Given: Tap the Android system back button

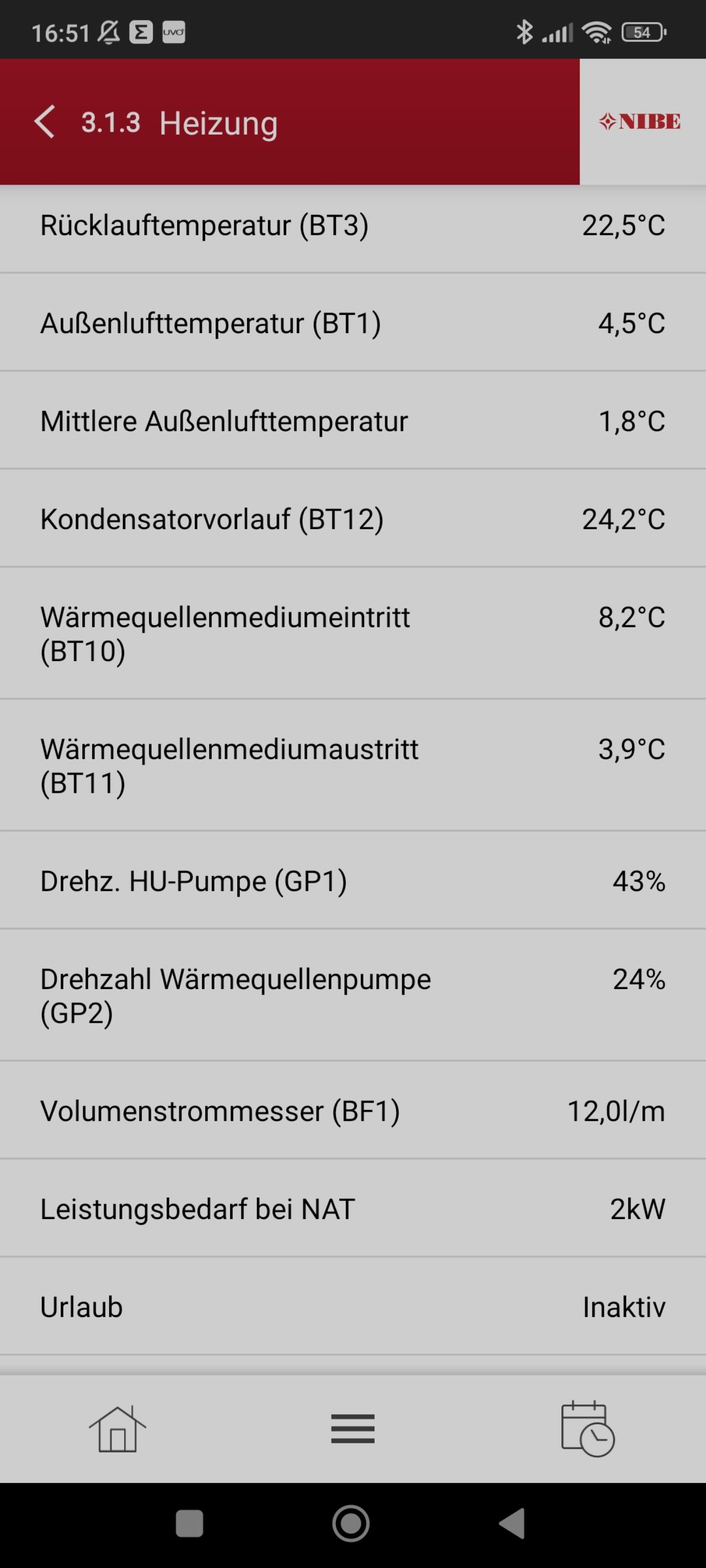Looking at the screenshot, I should [x=512, y=1523].
